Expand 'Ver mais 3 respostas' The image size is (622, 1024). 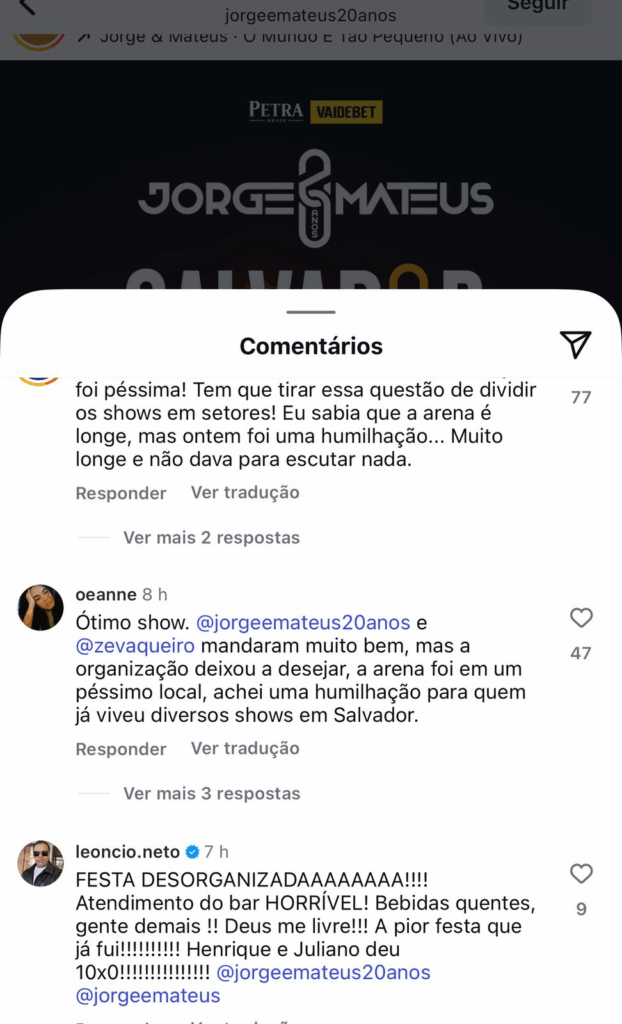(x=211, y=794)
